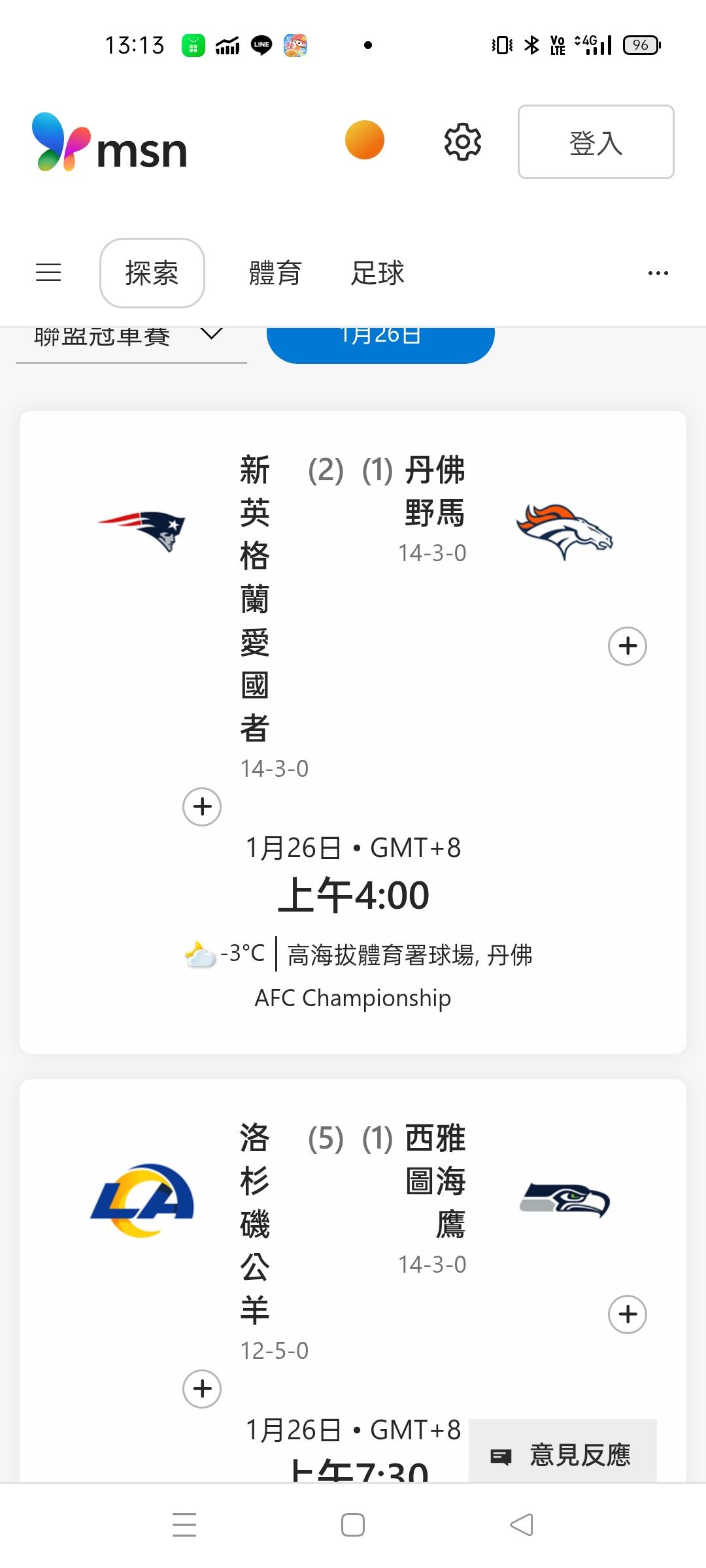Switch to the 探索 tab
This screenshot has width=706, height=1568.
[152, 272]
